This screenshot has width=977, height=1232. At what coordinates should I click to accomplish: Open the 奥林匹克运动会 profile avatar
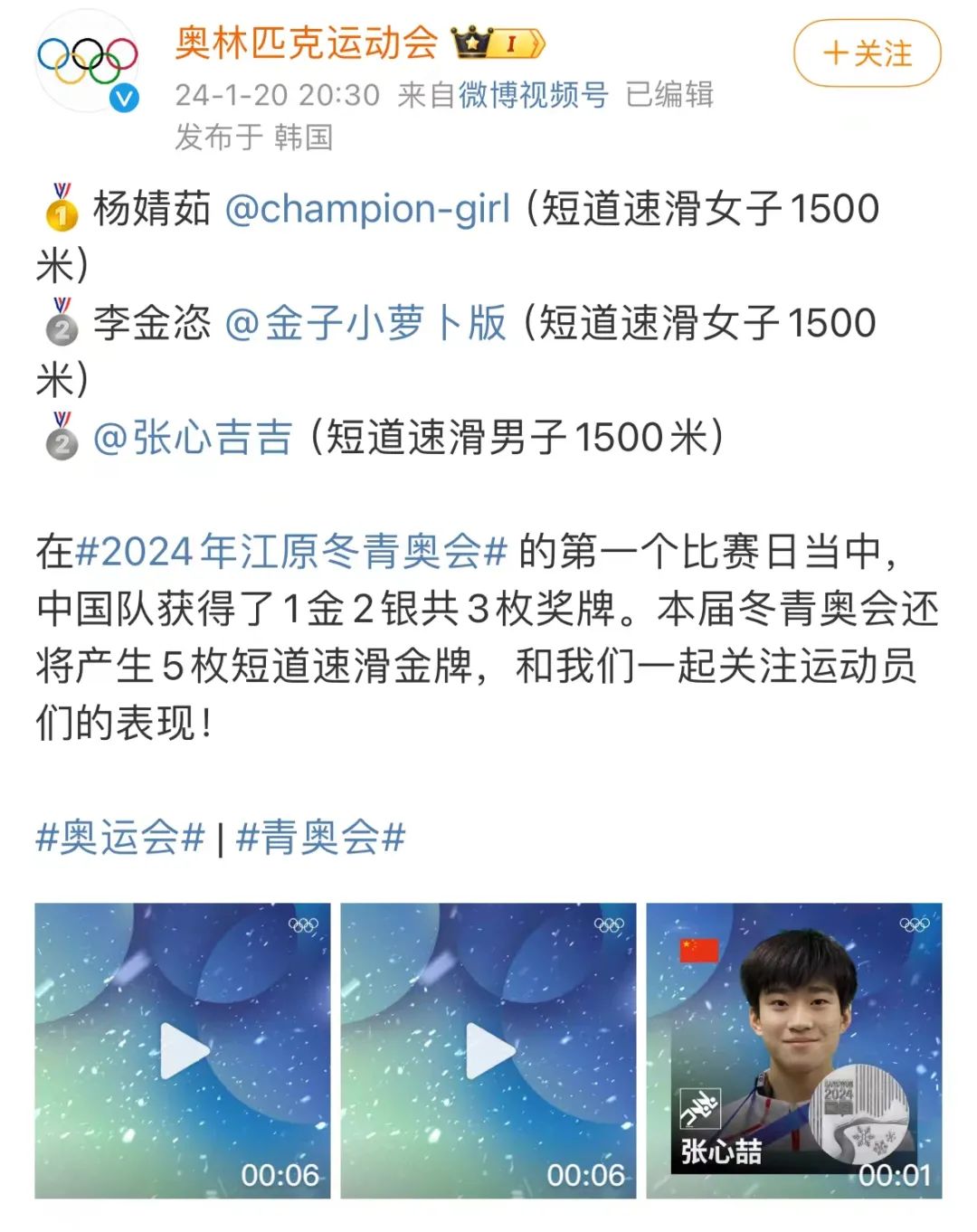click(x=87, y=62)
